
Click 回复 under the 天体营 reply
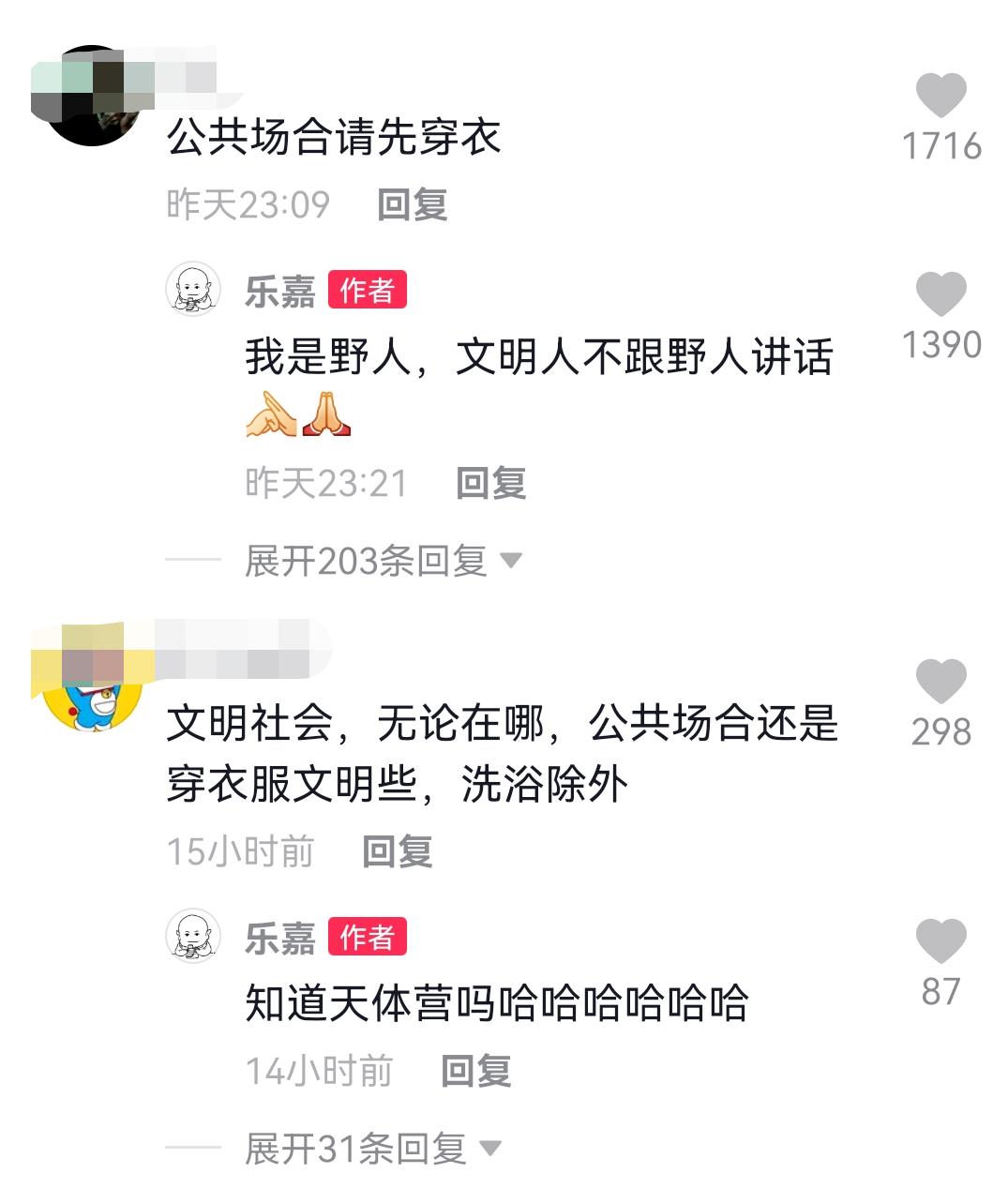coord(477,1070)
